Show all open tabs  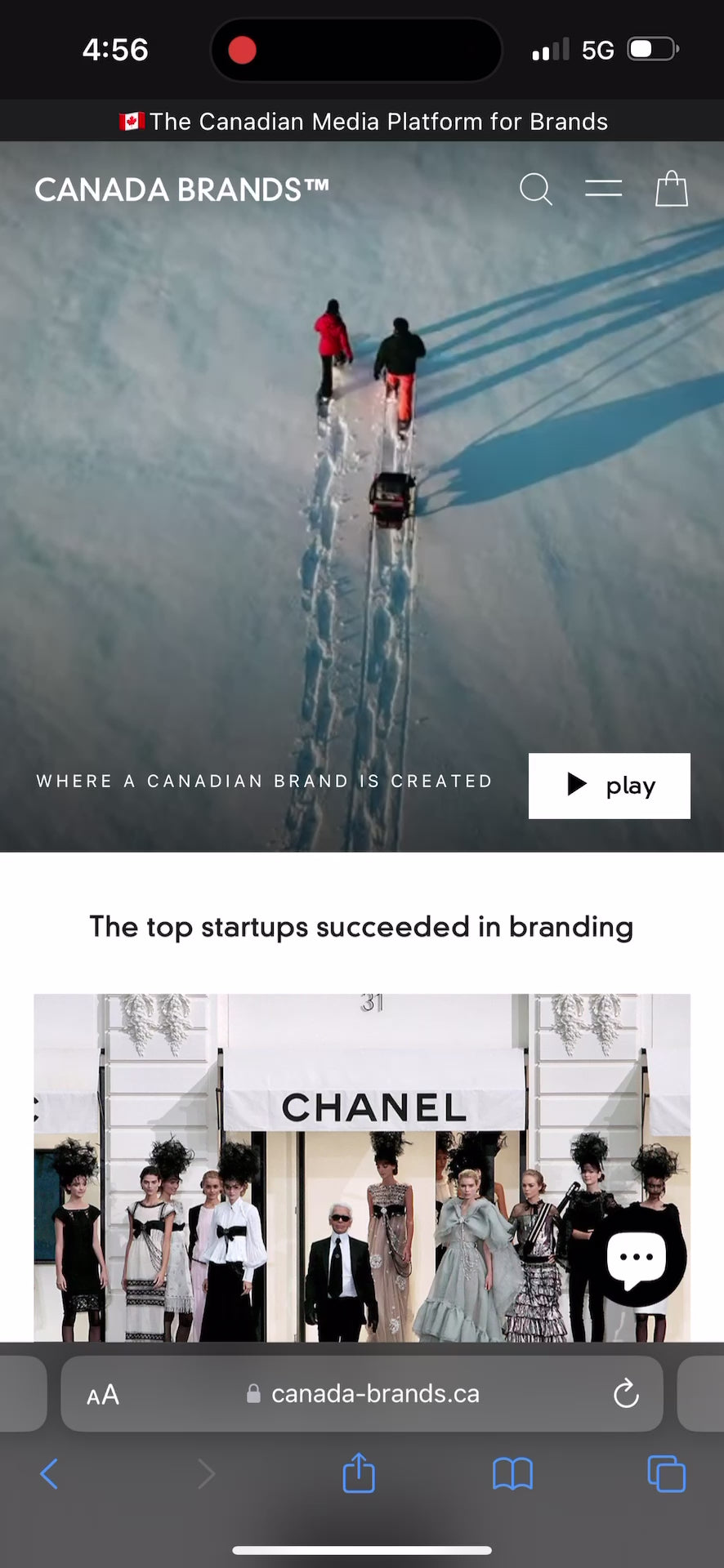click(x=666, y=1474)
